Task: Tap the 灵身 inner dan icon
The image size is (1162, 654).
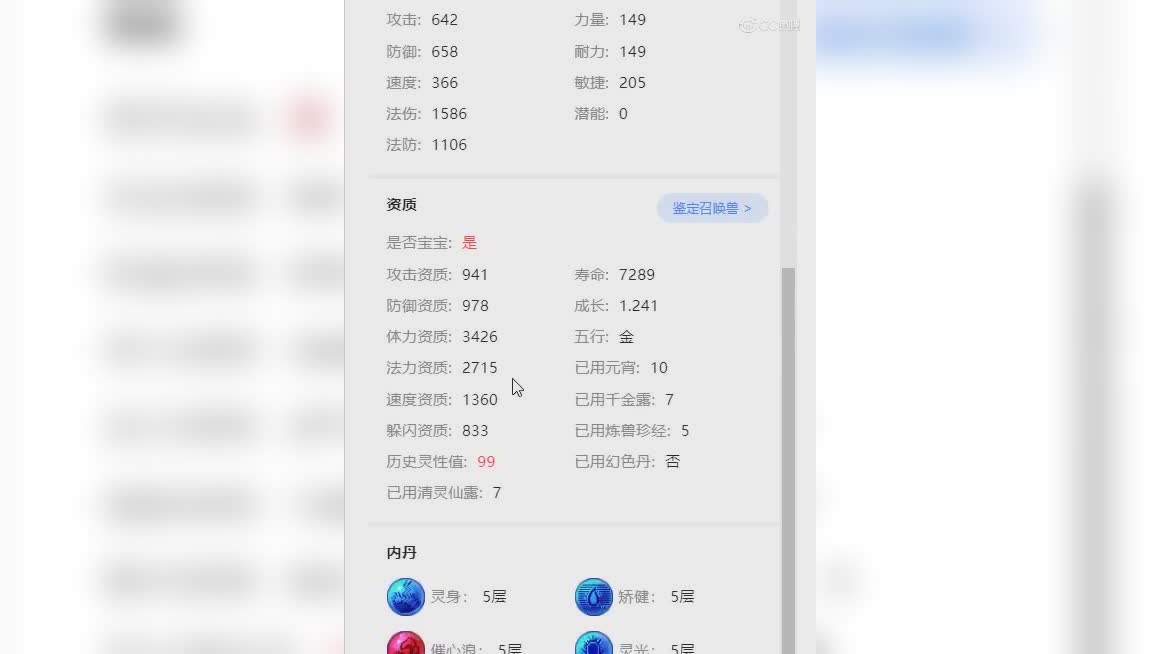Action: (406, 596)
